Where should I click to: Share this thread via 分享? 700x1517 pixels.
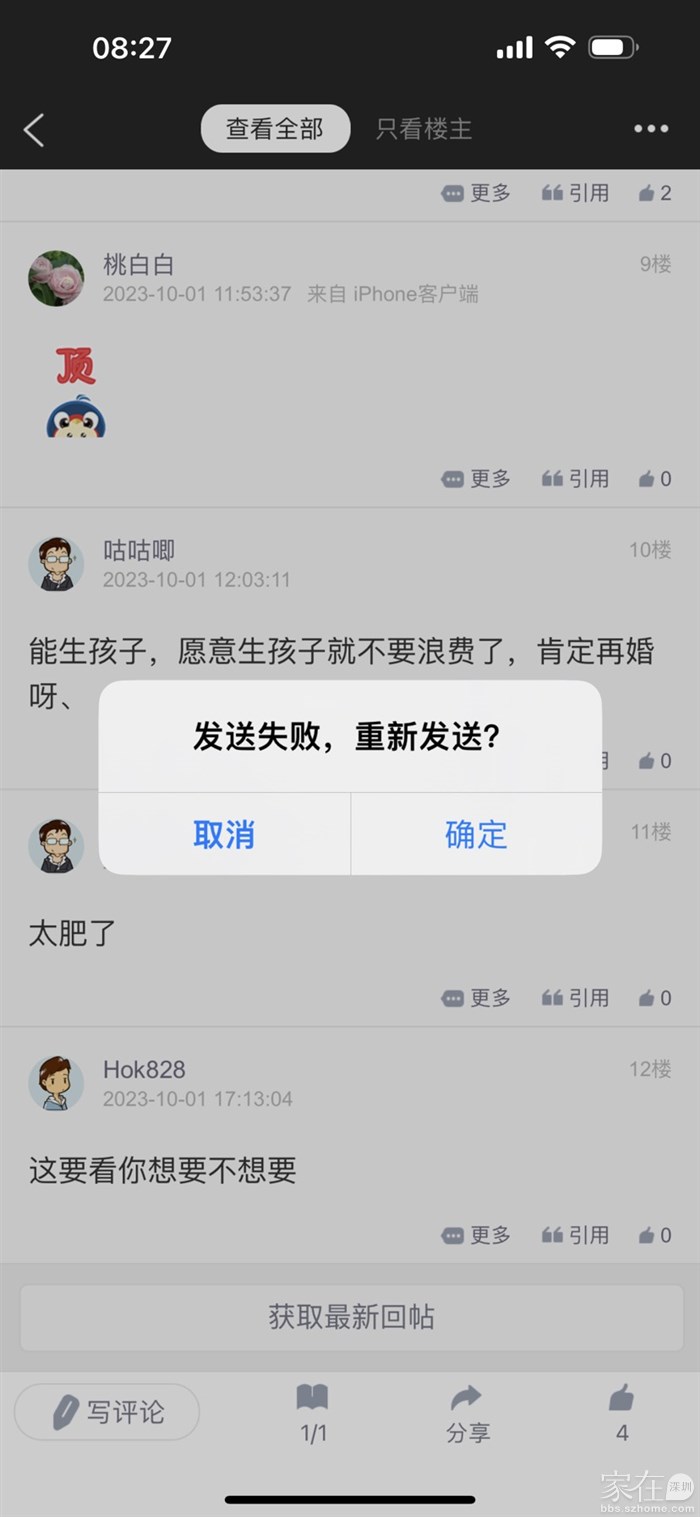[467, 1412]
